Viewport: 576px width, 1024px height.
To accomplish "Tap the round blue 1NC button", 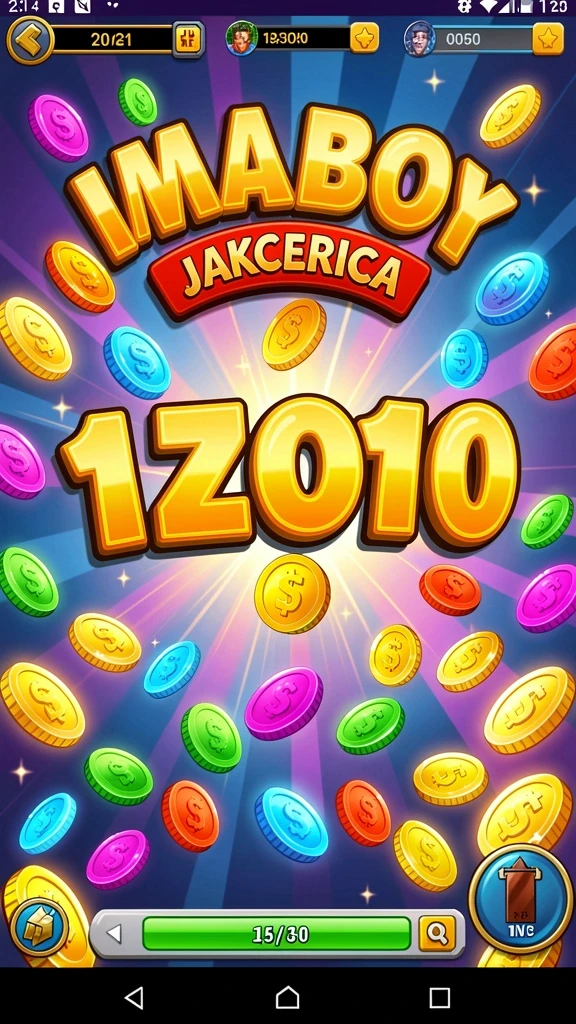I will pyautogui.click(x=521, y=899).
